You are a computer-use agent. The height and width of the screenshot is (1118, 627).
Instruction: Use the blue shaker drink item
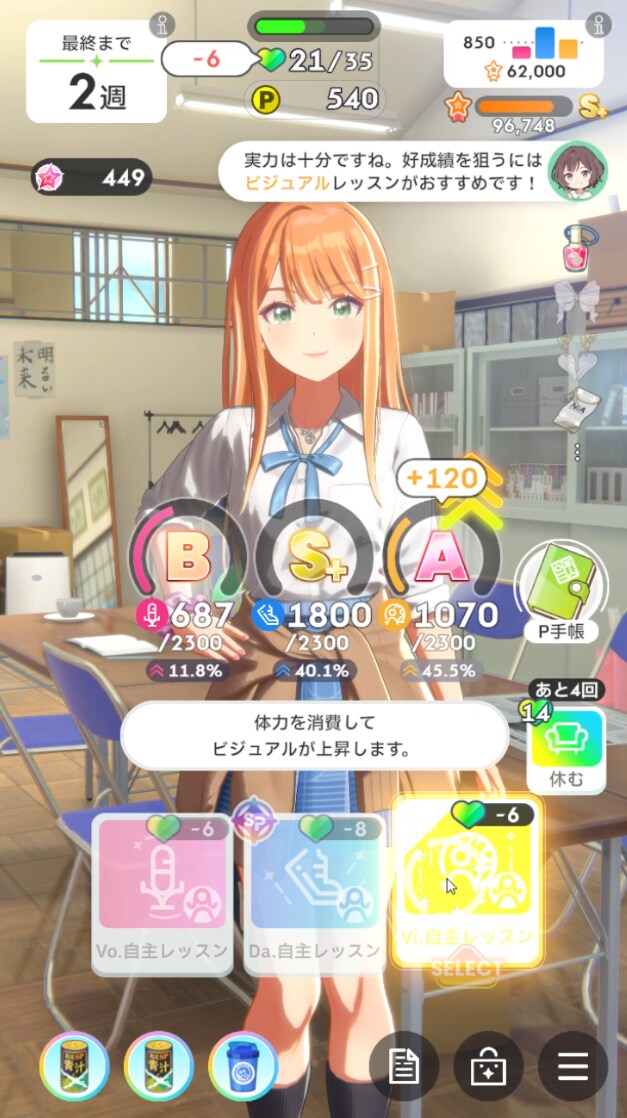(x=243, y=1066)
